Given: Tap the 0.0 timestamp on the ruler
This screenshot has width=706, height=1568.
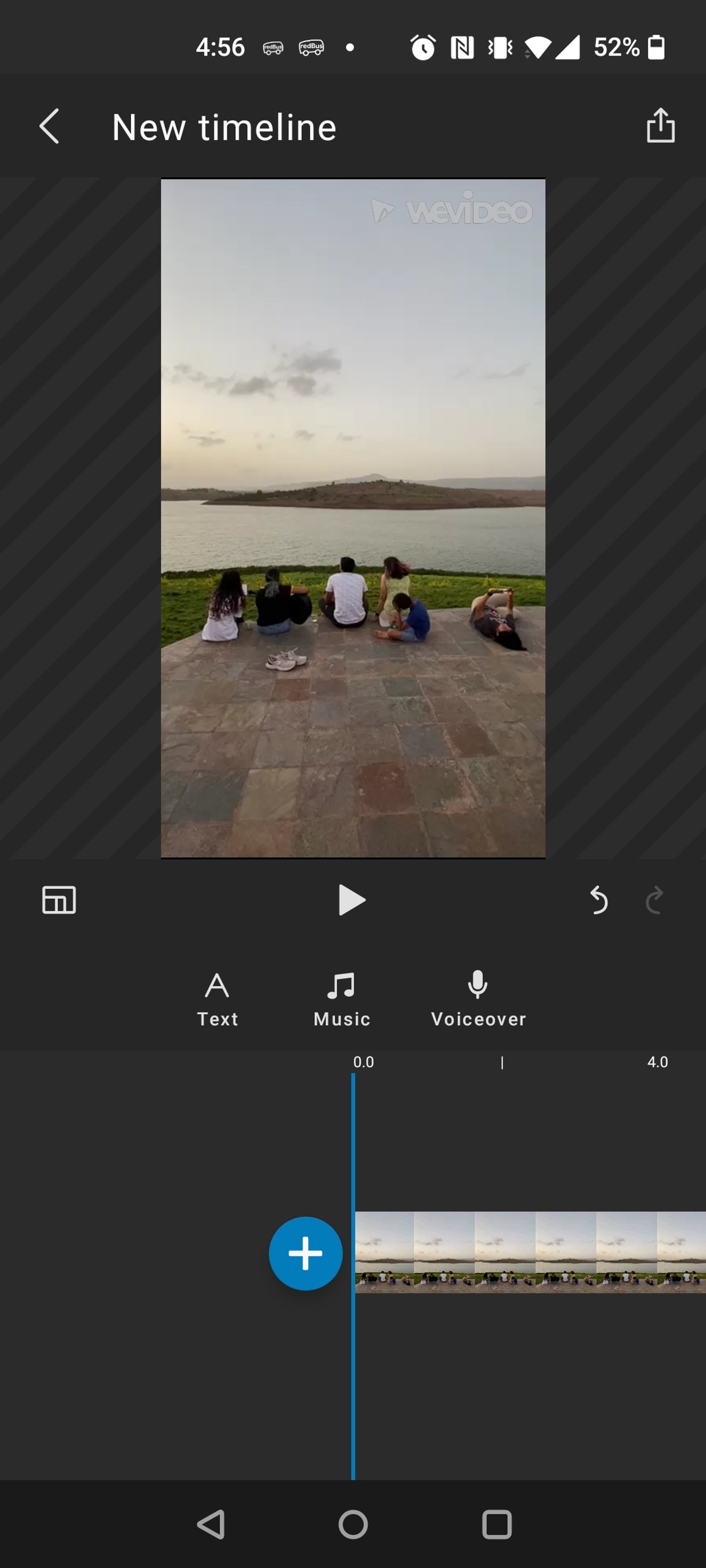Looking at the screenshot, I should 364,1061.
